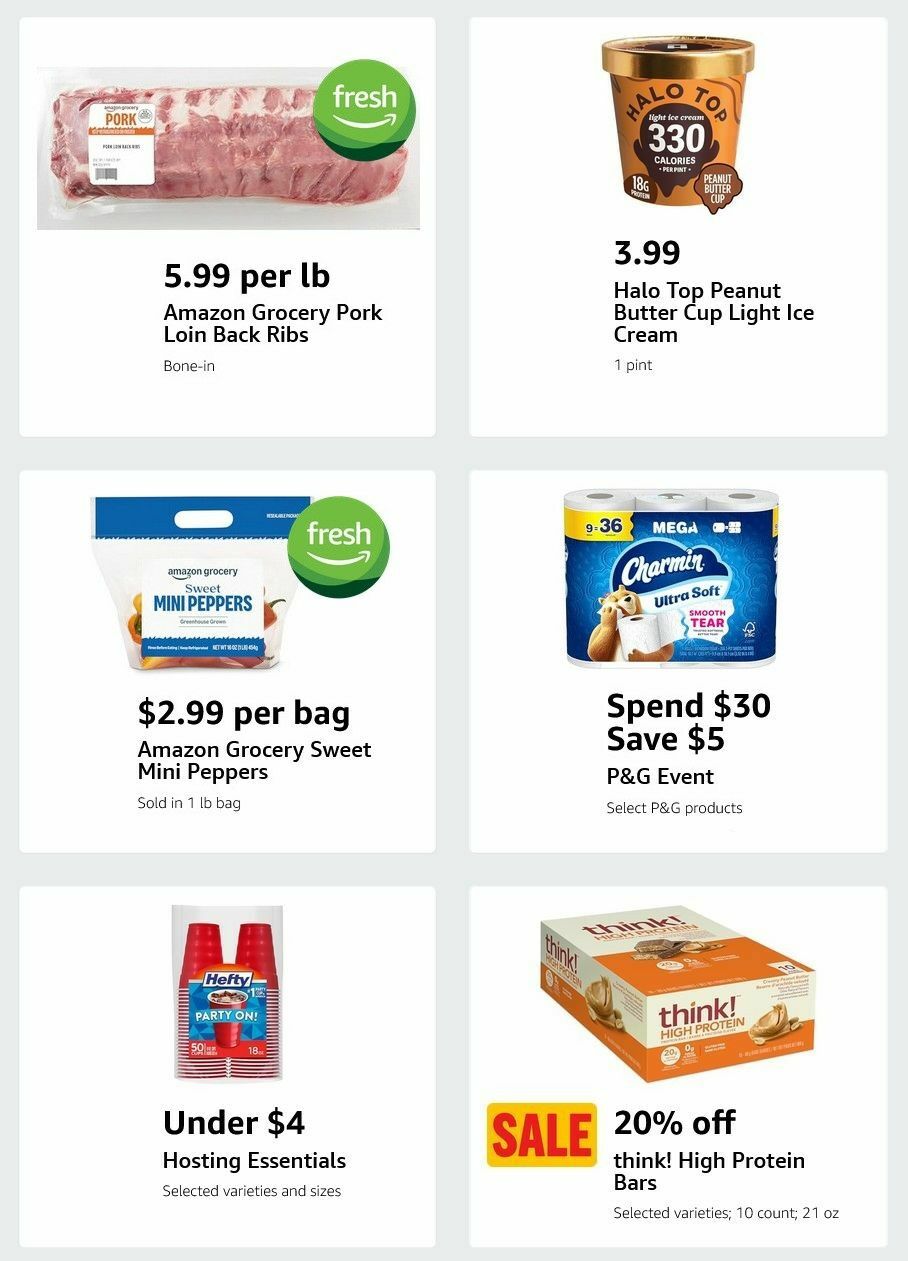Click the Bone-in description under the ribs price
Viewport: 908px width, 1261px height.
[x=189, y=366]
